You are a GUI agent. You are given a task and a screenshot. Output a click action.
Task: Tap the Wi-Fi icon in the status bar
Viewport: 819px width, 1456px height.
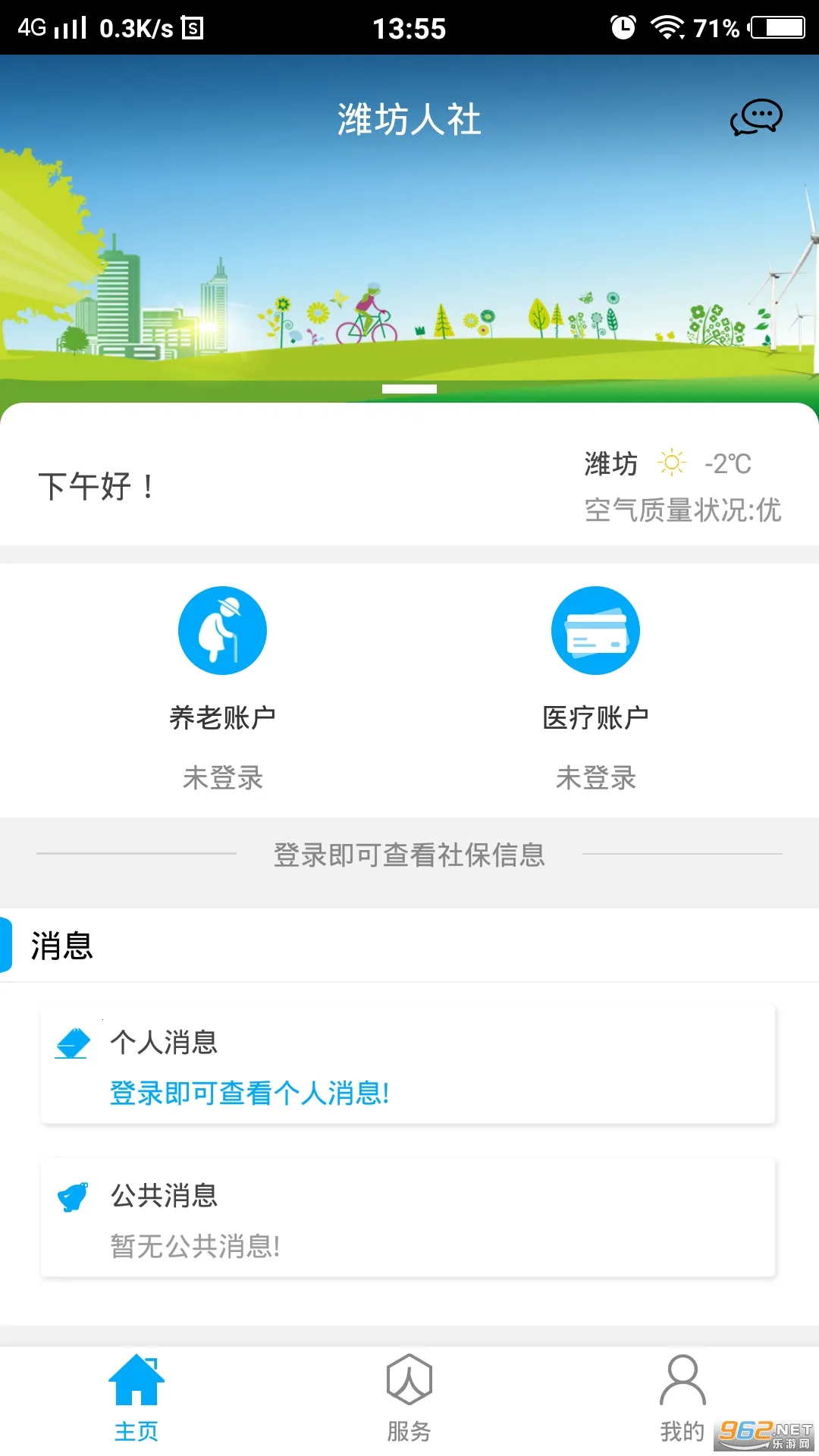click(x=666, y=27)
